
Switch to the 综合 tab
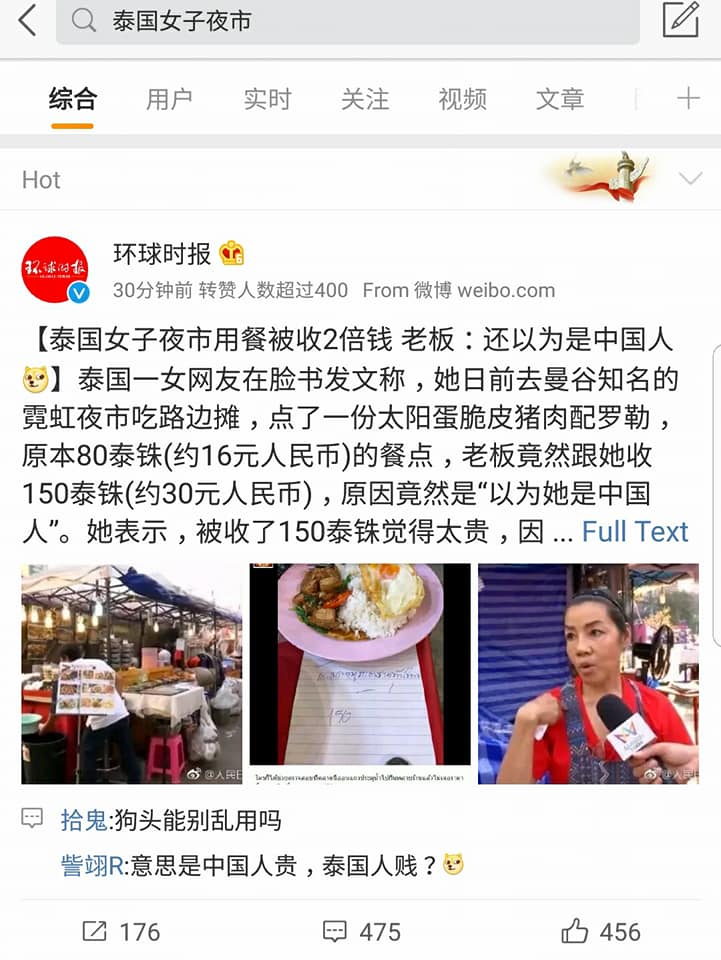(x=73, y=99)
